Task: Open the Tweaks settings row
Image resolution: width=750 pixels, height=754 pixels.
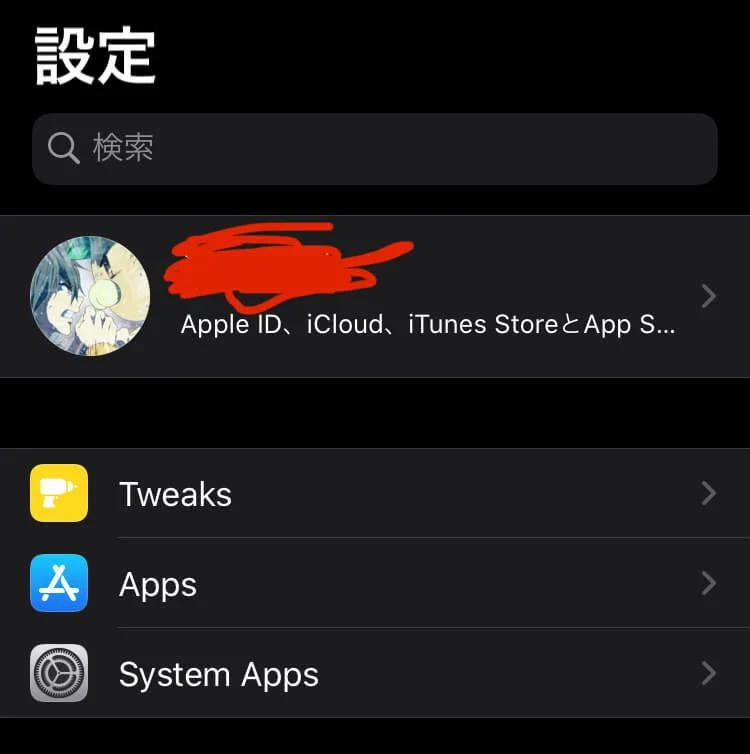Action: (375, 494)
